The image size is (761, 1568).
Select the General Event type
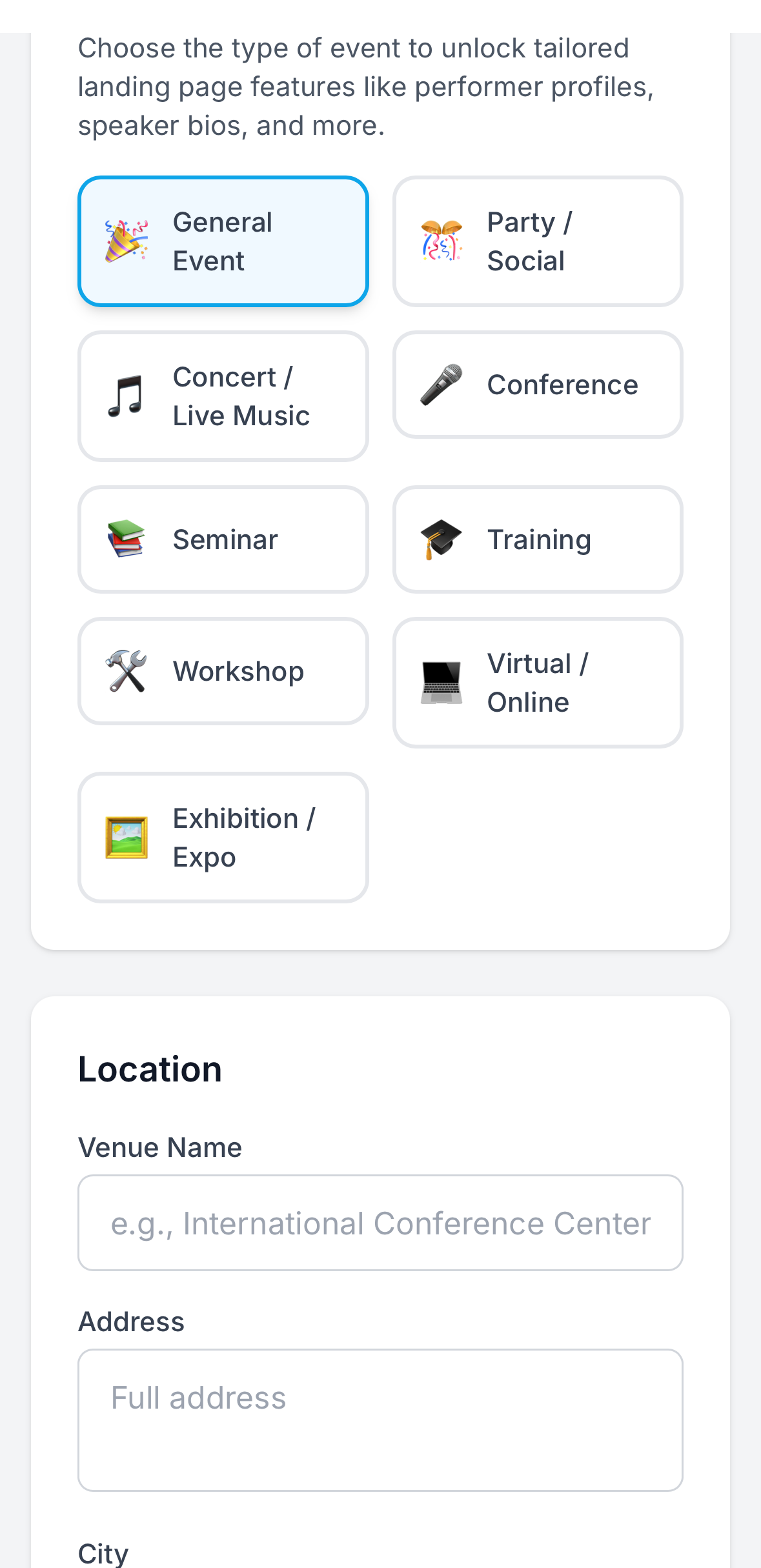click(x=223, y=241)
